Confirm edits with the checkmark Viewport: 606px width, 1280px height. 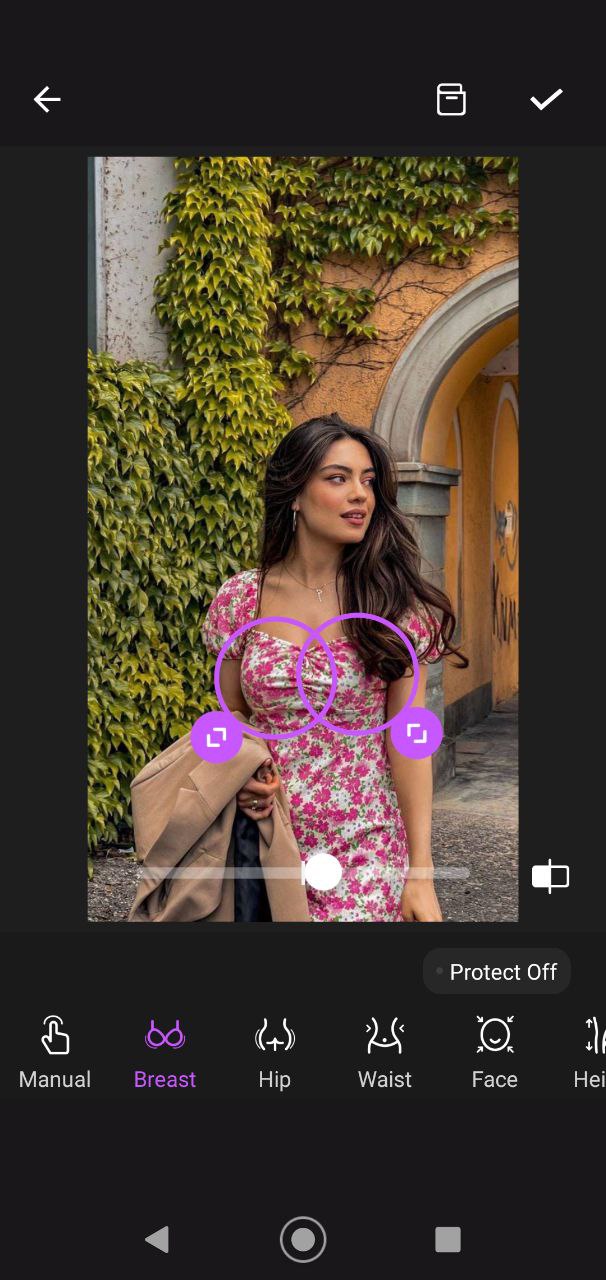tap(546, 99)
